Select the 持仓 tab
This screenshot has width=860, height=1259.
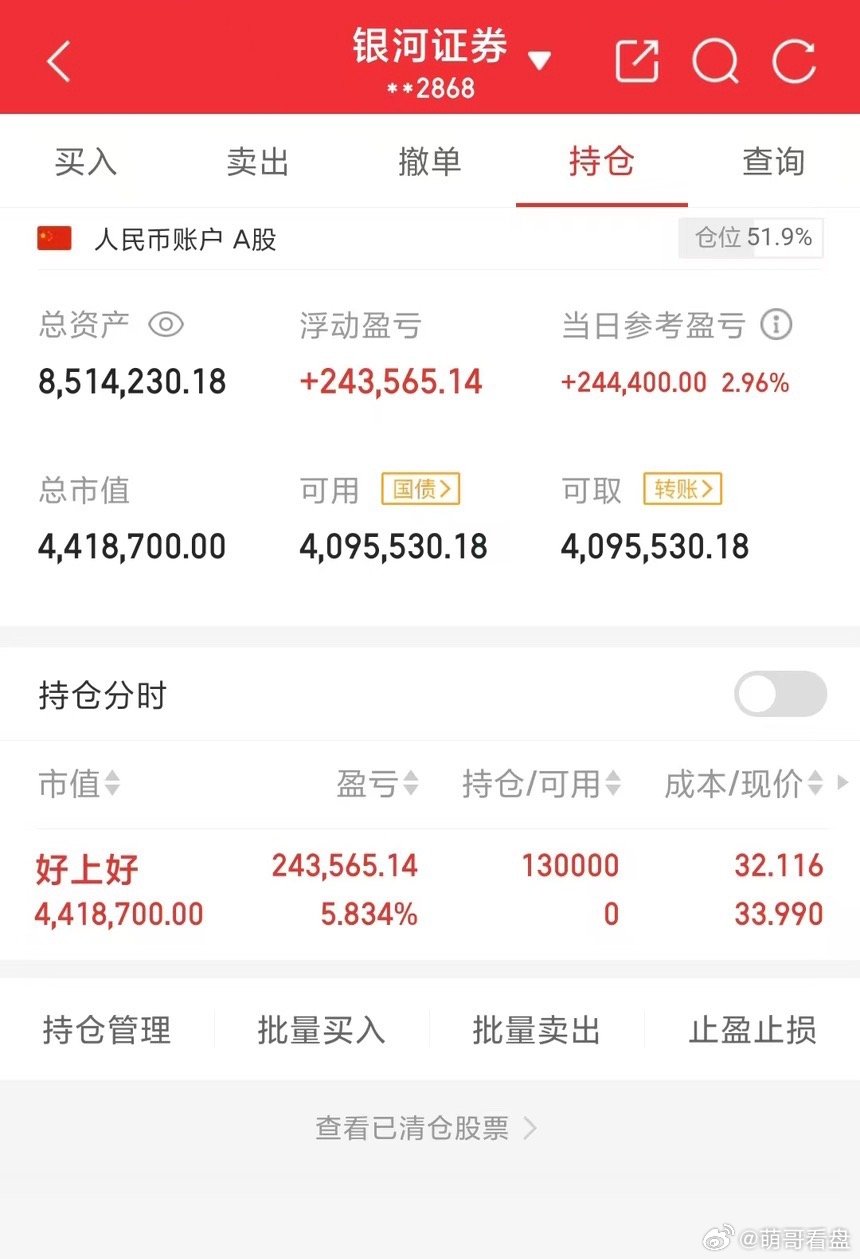(x=602, y=161)
